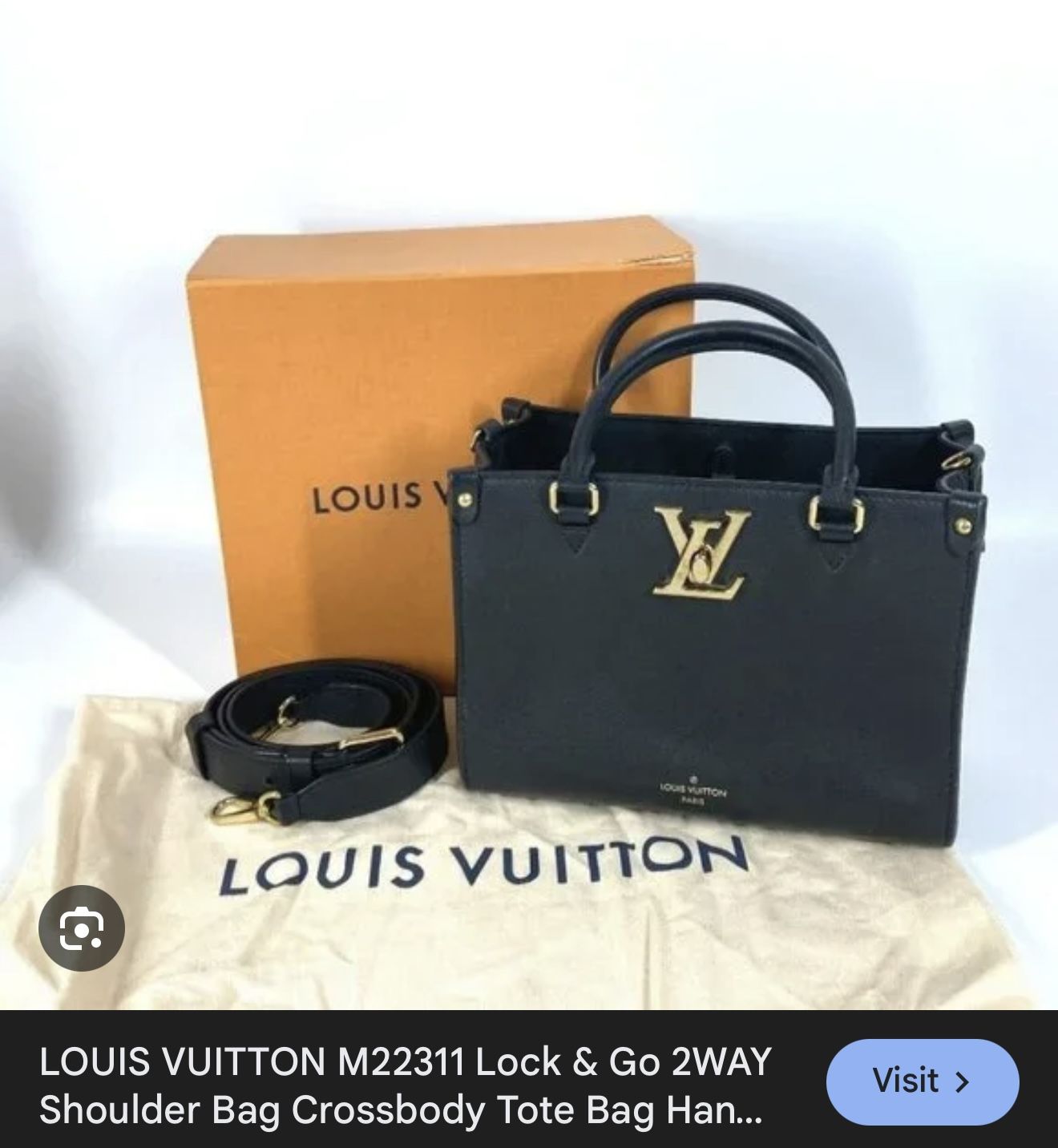Open Google Lens search on image
This screenshot has width=1058, height=1148.
click(82, 928)
